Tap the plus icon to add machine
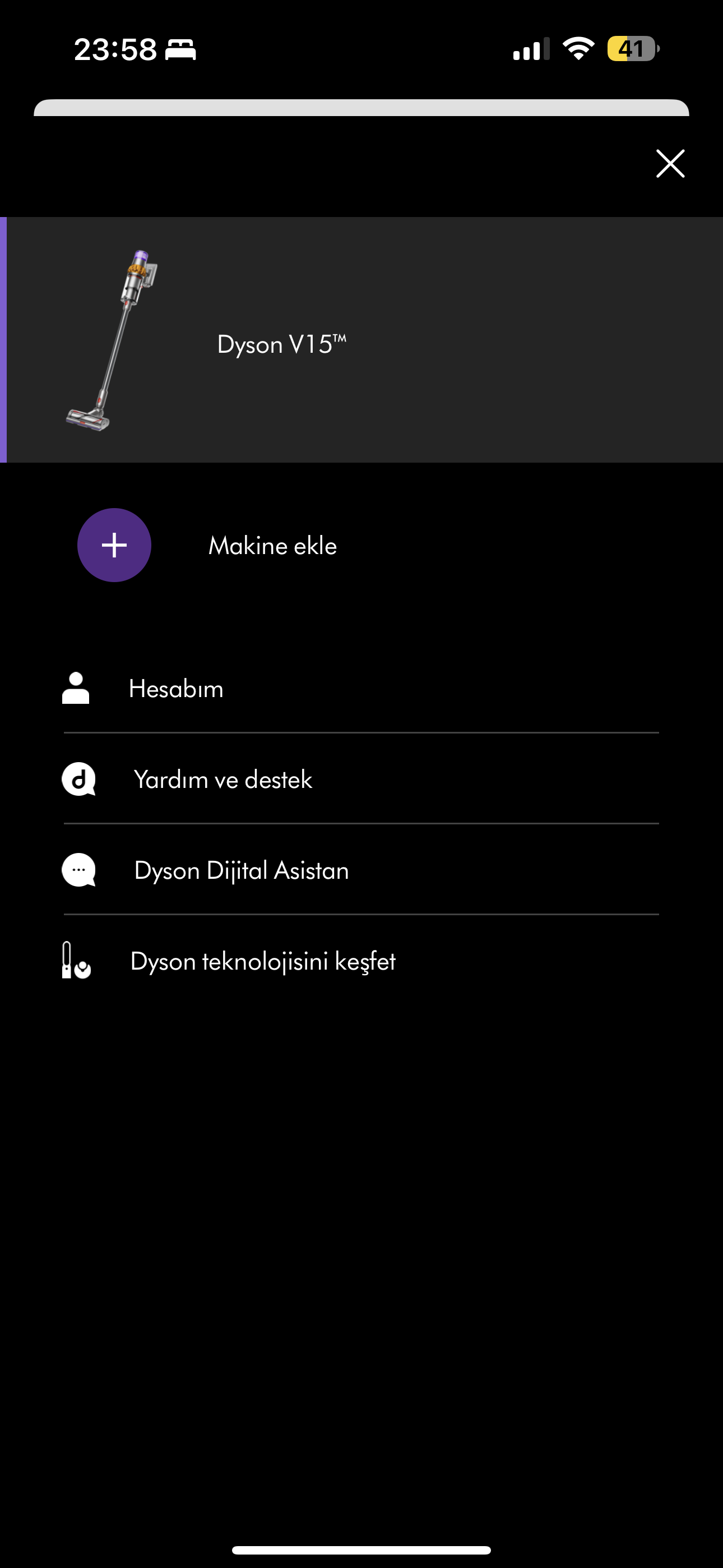 (x=114, y=545)
